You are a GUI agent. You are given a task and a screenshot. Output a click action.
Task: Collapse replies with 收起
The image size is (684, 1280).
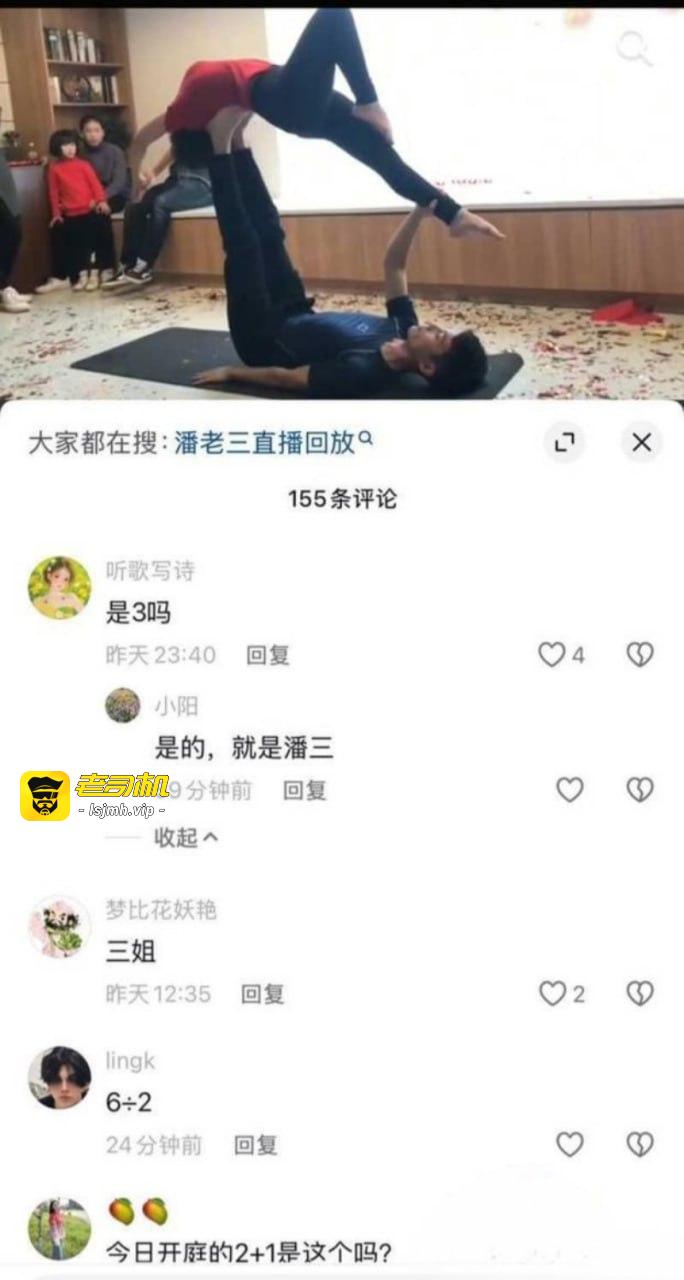[186, 837]
